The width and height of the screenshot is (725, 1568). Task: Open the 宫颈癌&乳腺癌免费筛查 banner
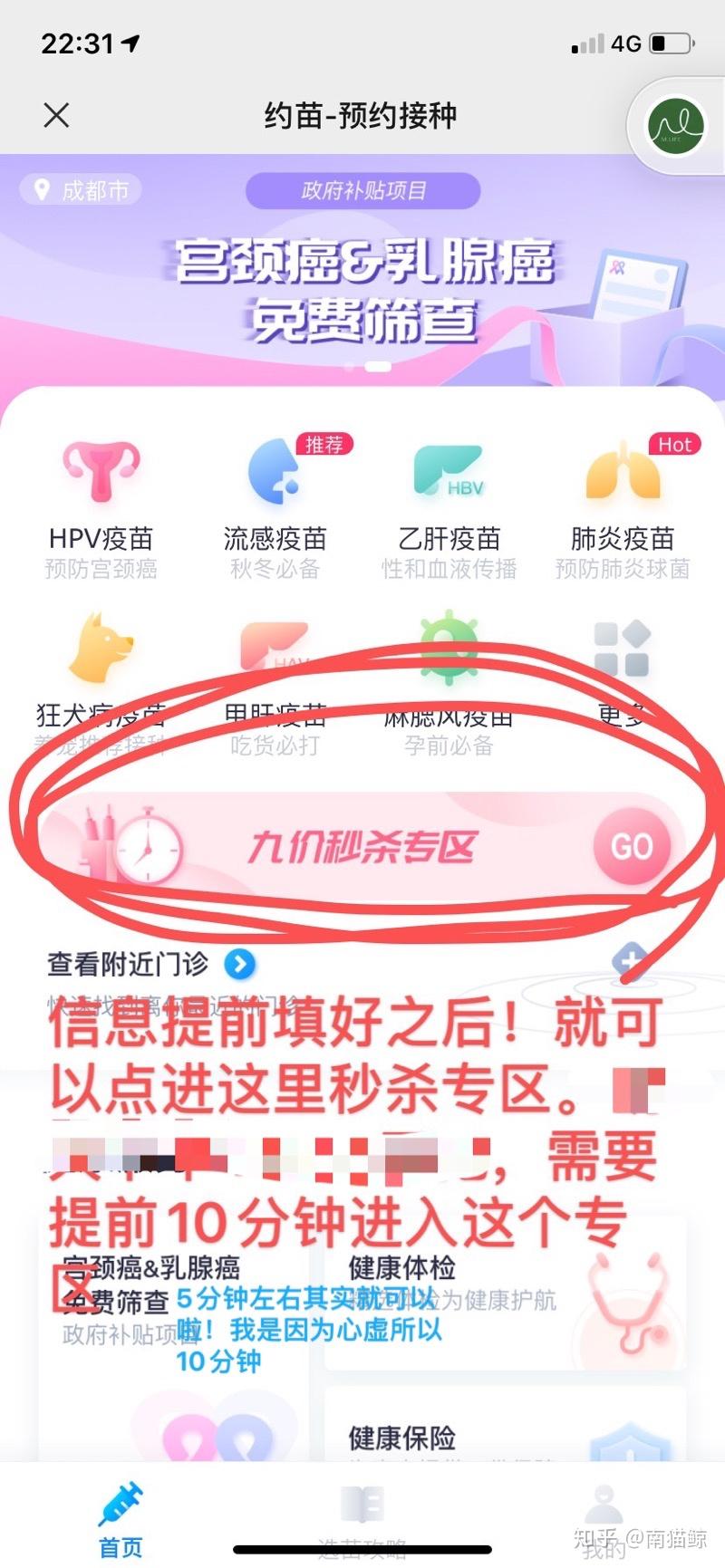(362, 290)
